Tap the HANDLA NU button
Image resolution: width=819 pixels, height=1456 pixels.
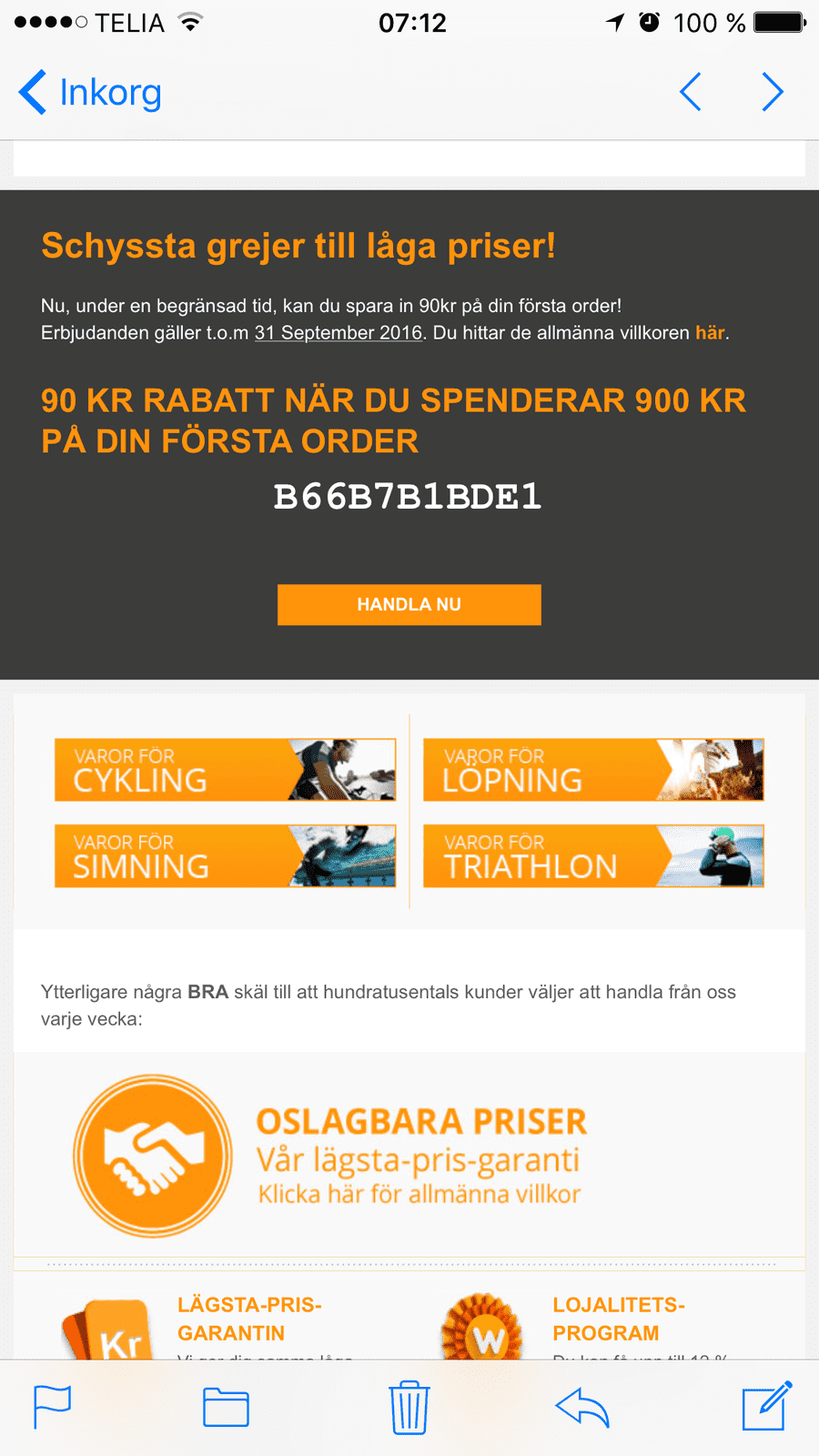pyautogui.click(x=409, y=604)
